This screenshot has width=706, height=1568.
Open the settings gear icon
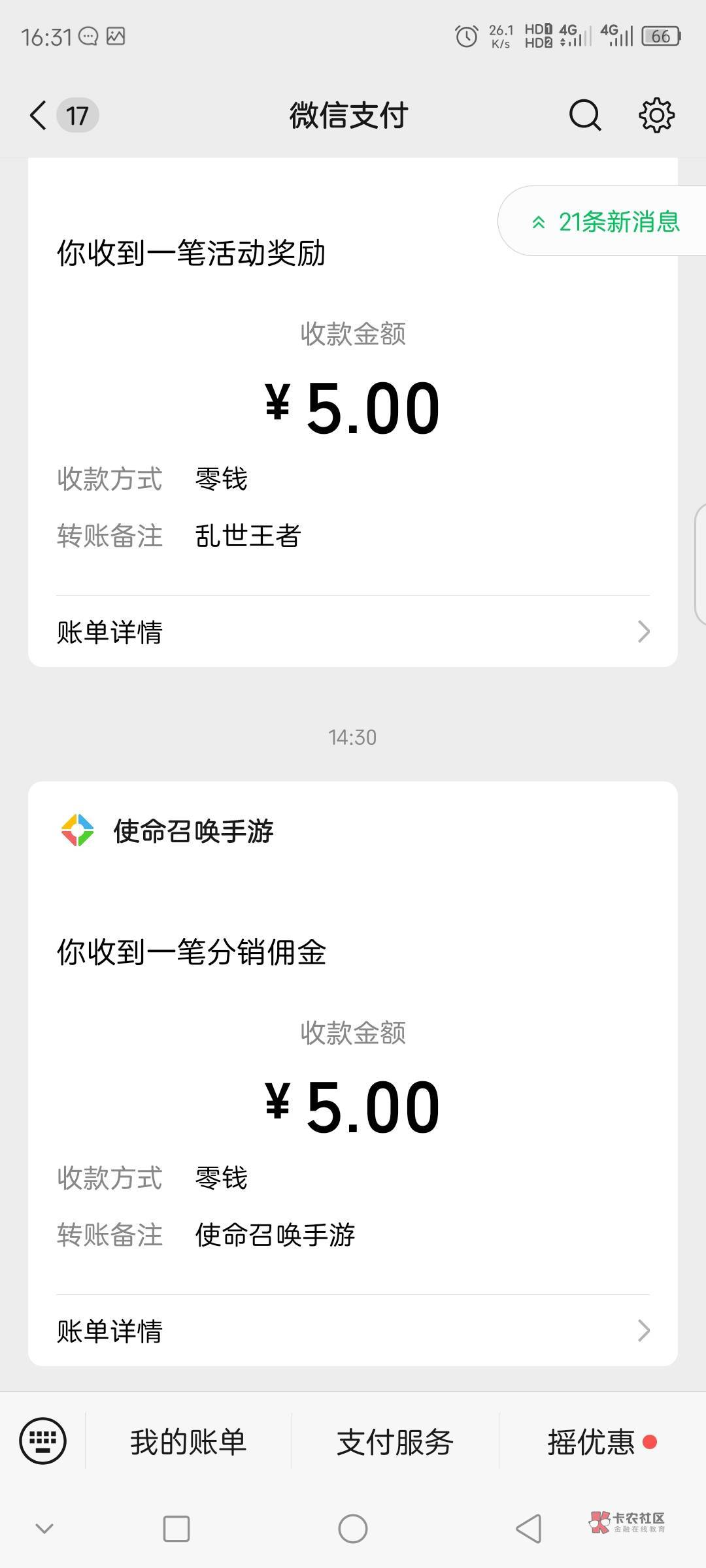656,116
